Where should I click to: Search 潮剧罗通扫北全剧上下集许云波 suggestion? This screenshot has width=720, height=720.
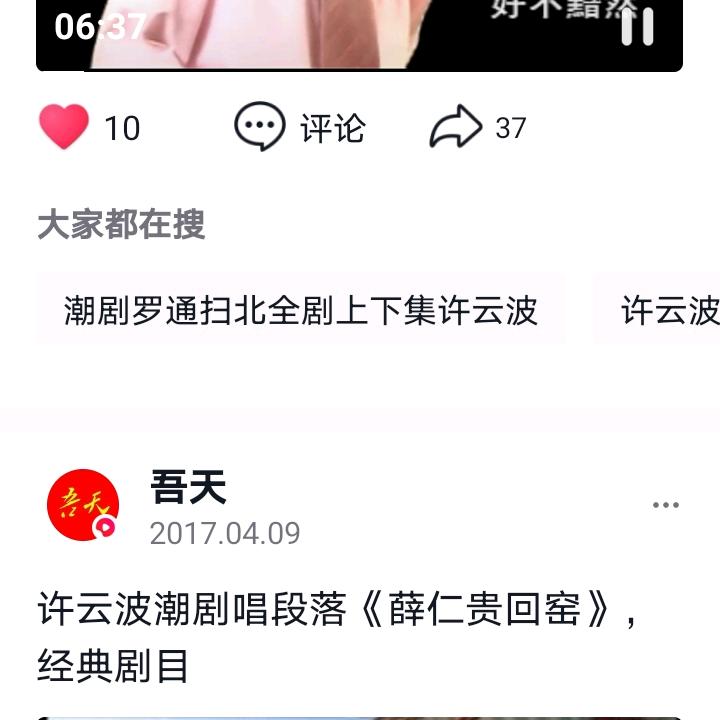[x=300, y=310]
